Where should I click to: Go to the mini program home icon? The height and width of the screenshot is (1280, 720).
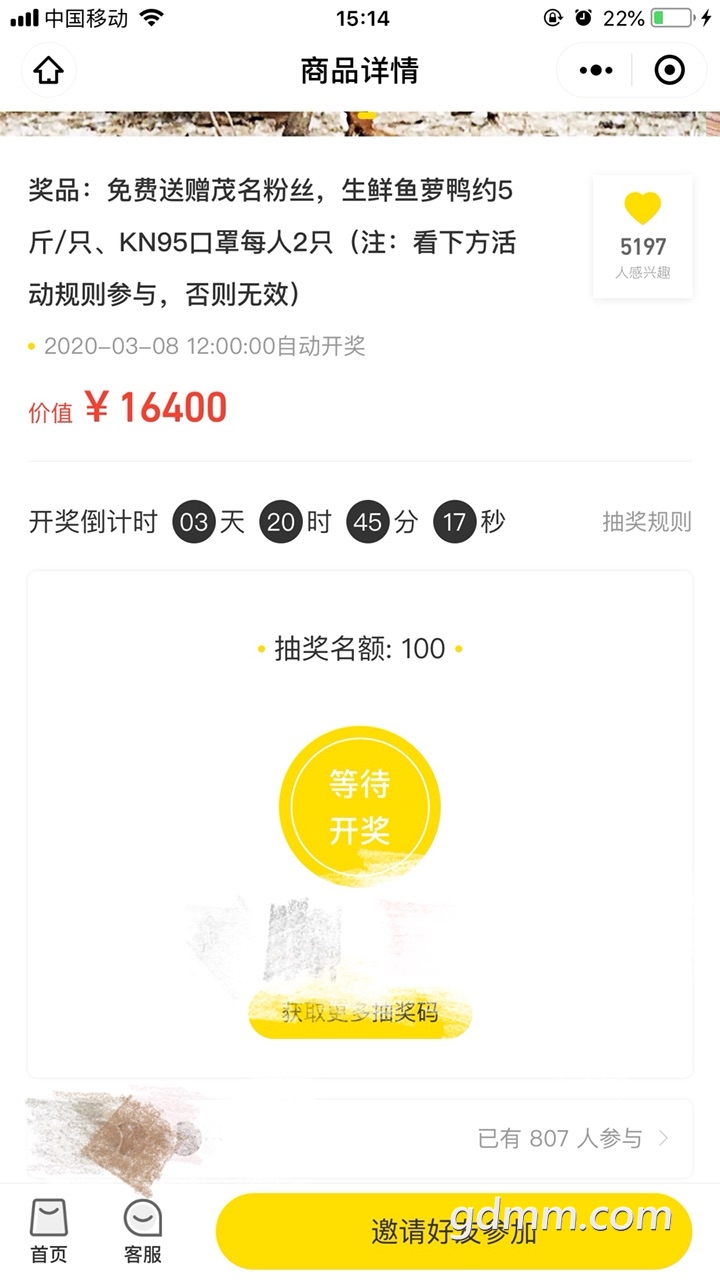48,71
